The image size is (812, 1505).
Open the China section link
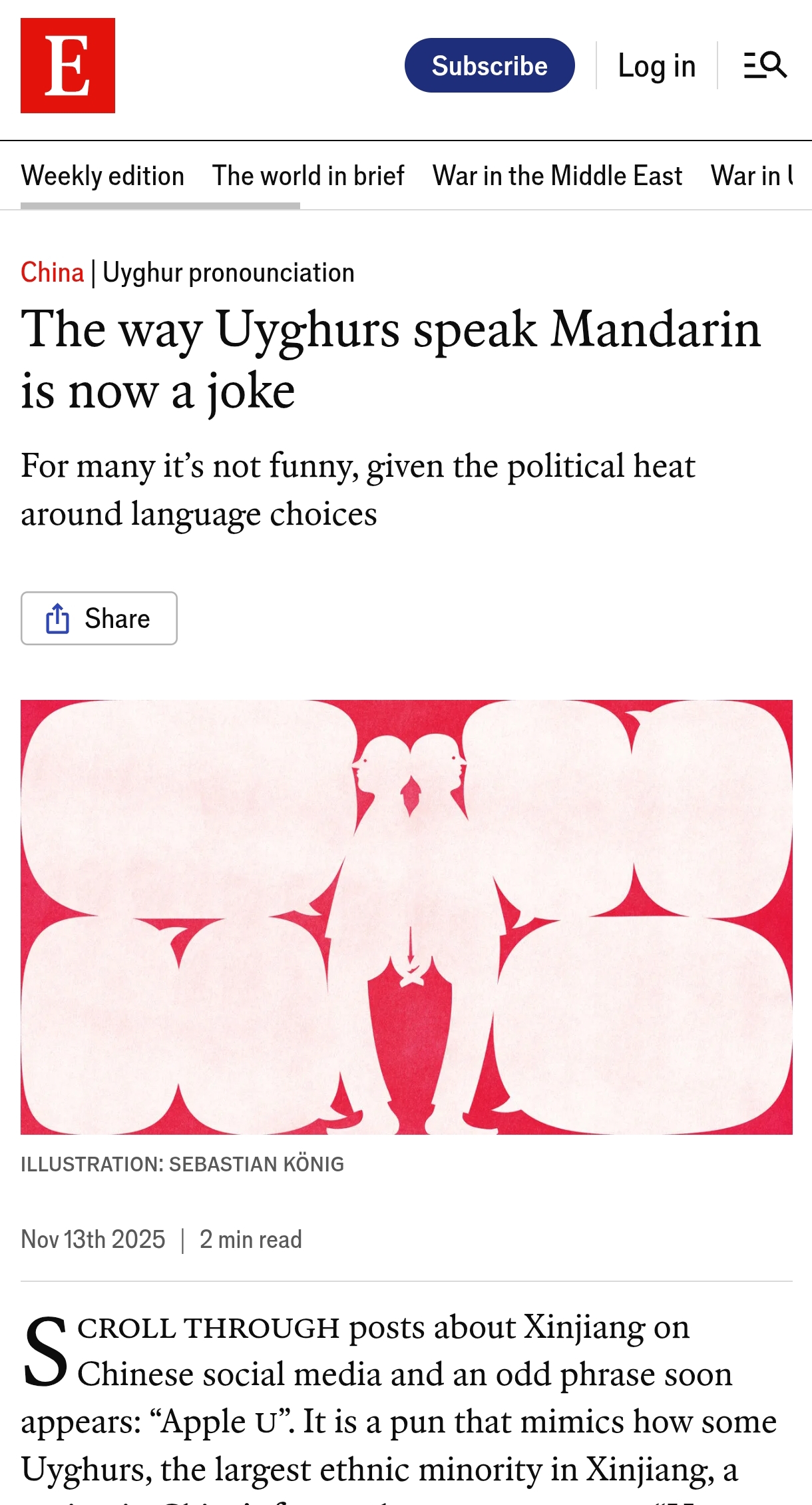click(53, 272)
